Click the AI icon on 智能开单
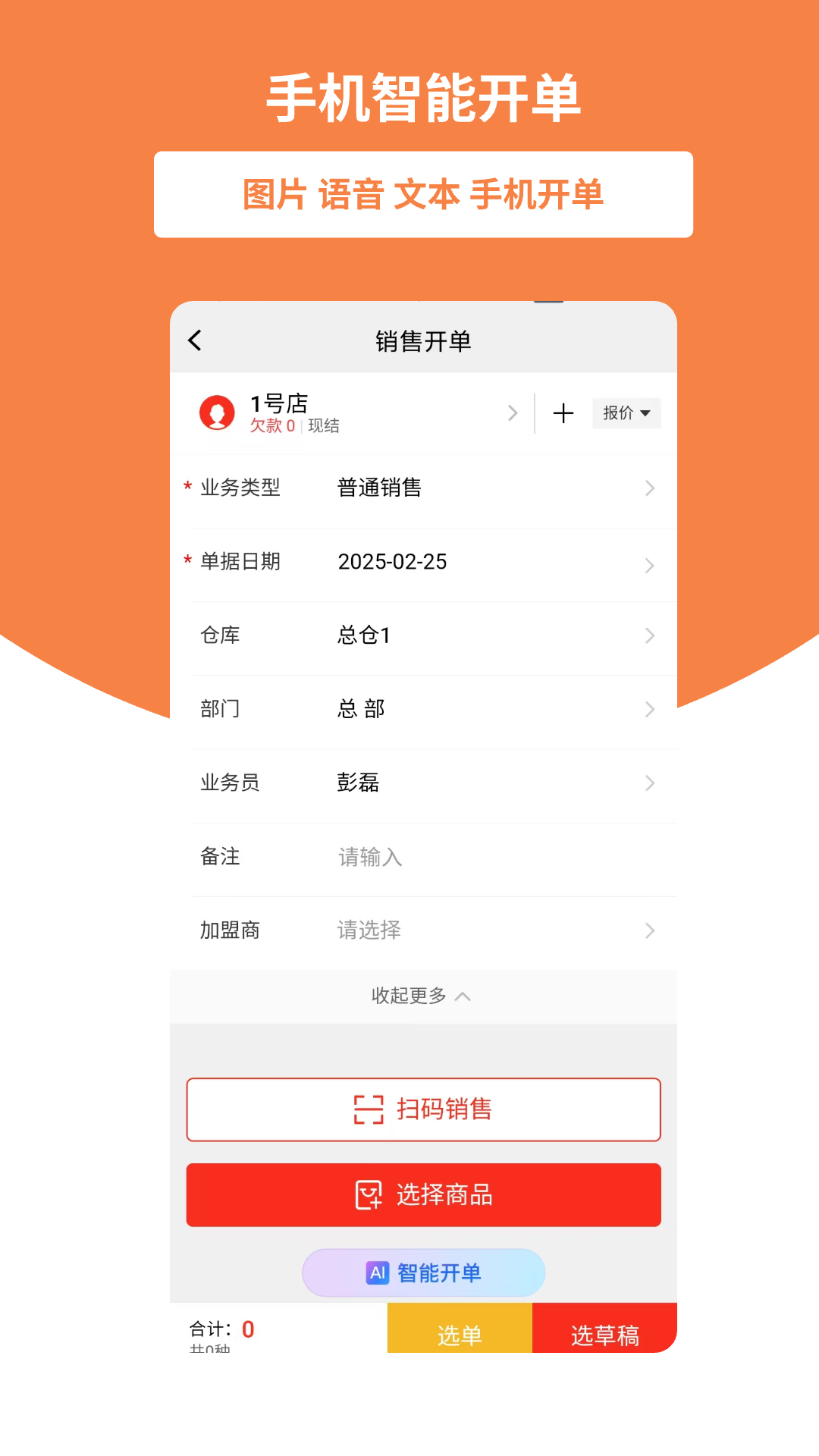 click(377, 1273)
